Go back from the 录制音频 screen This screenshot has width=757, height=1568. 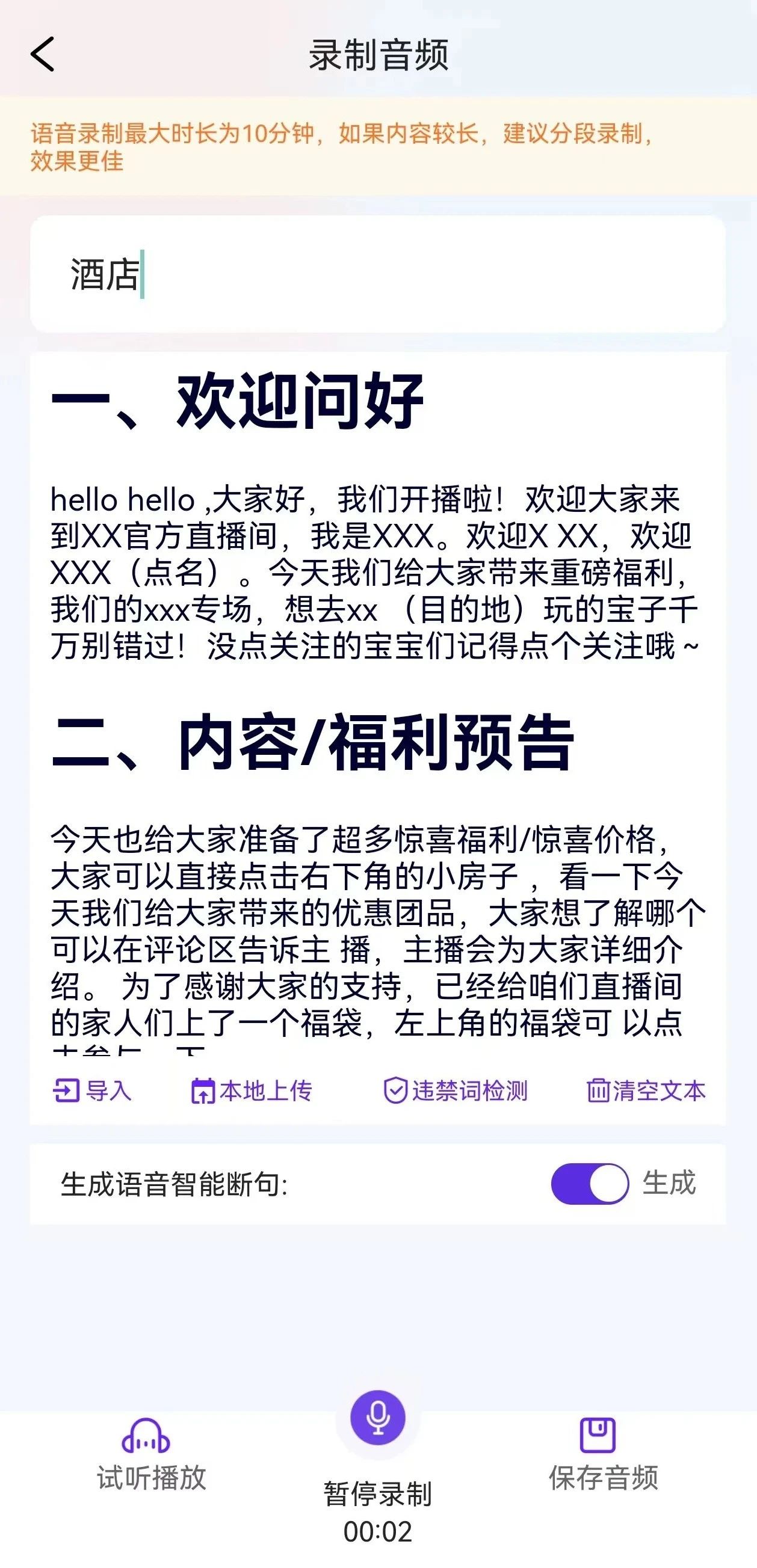point(43,54)
